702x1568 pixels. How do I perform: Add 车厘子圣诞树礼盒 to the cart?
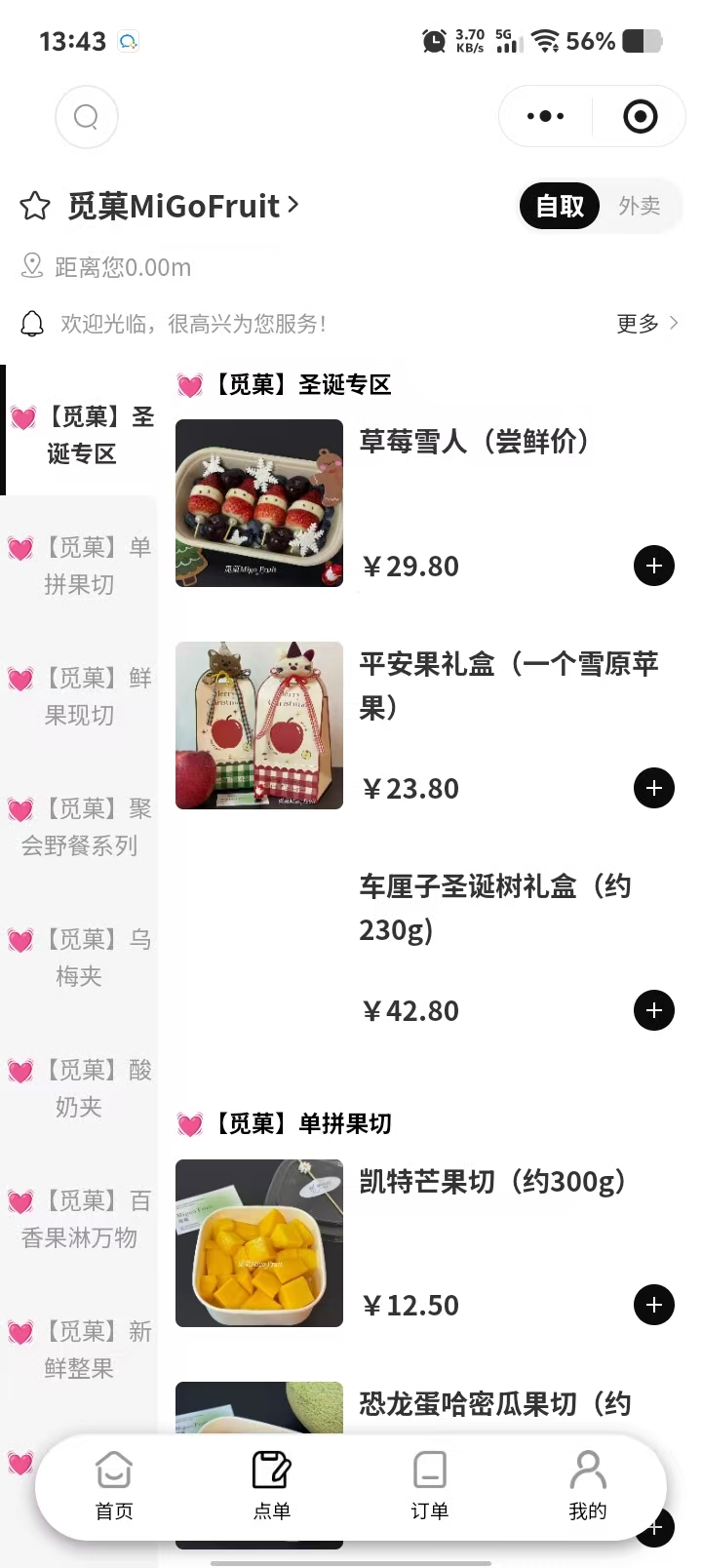(654, 1010)
